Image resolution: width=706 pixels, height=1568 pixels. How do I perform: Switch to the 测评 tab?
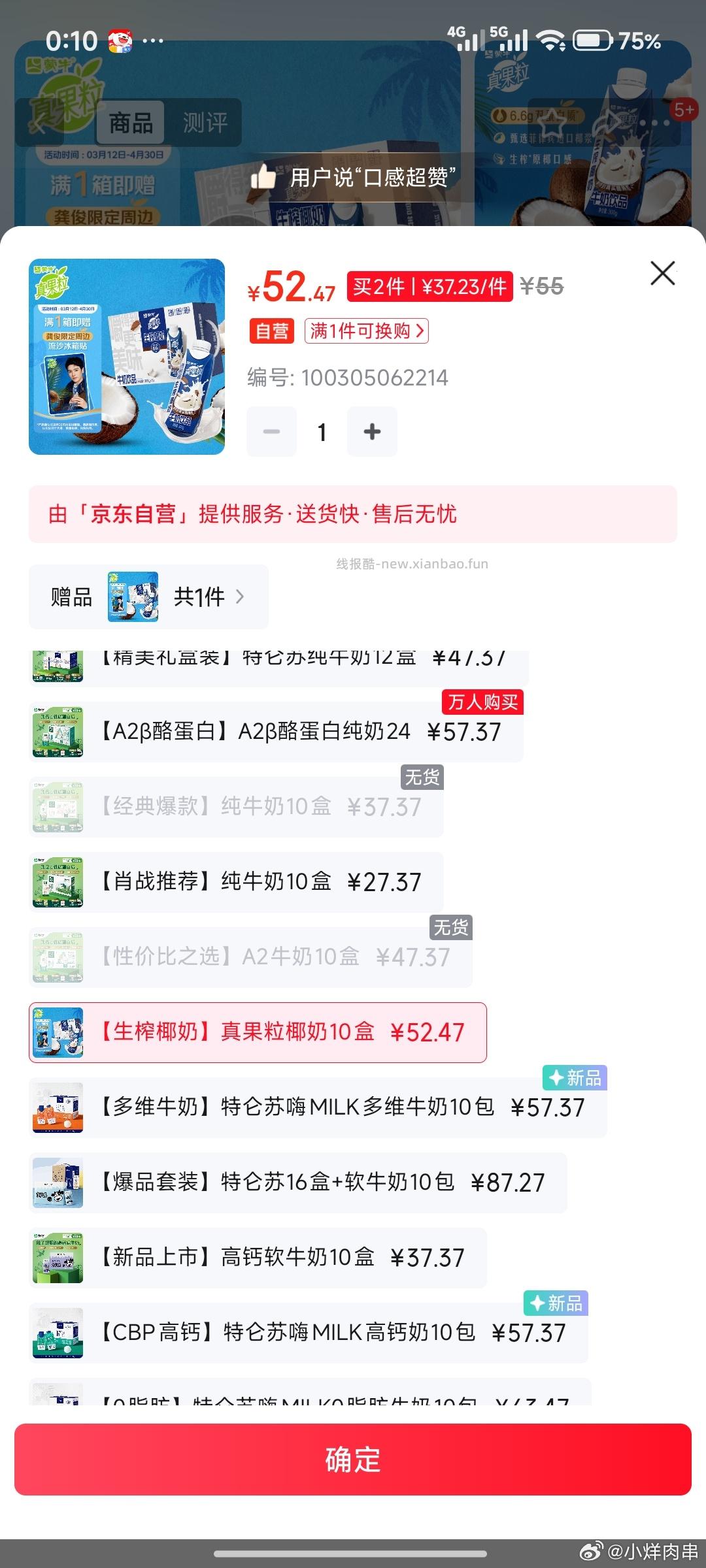203,123
